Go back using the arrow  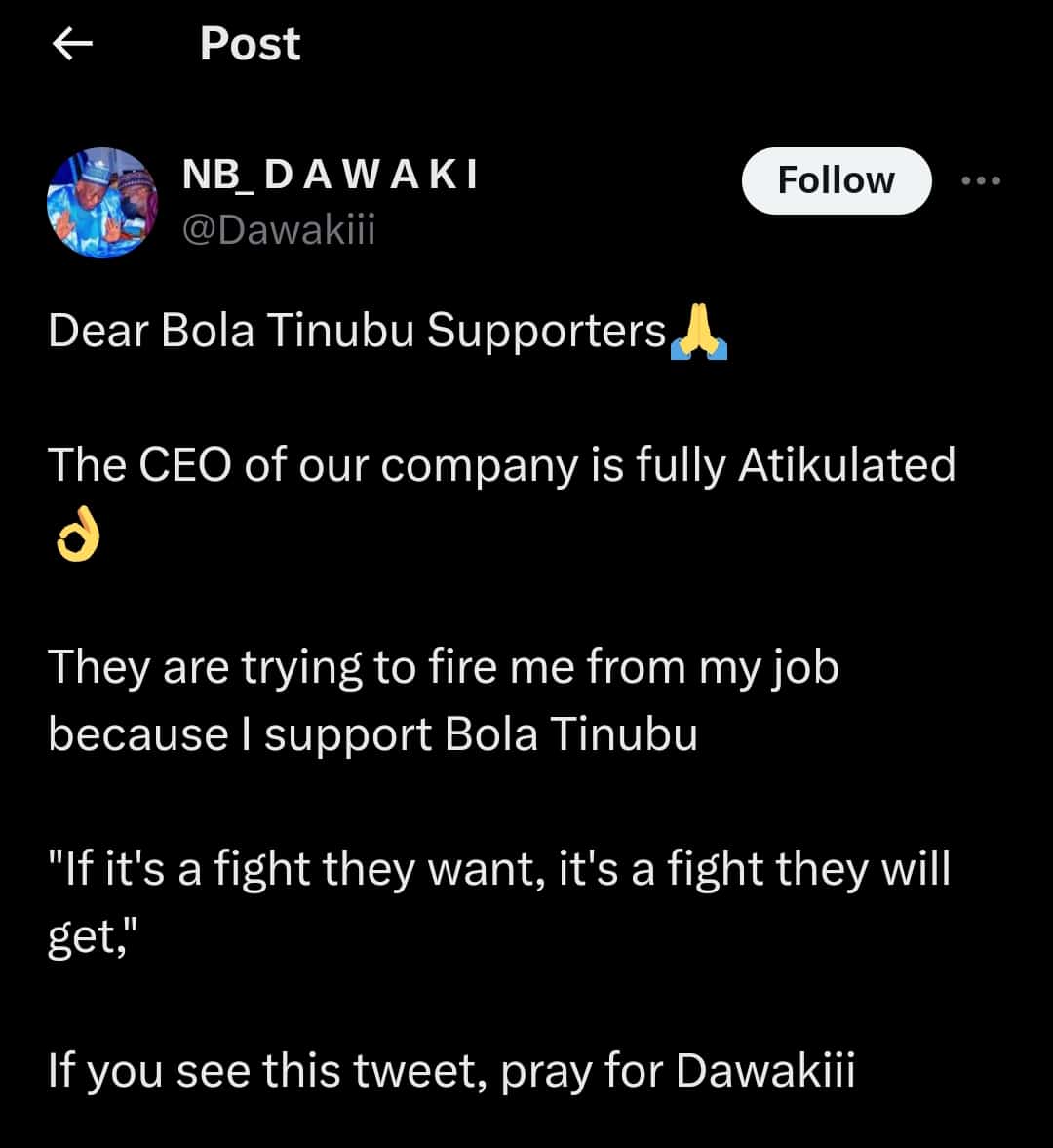pyautogui.click(x=72, y=44)
